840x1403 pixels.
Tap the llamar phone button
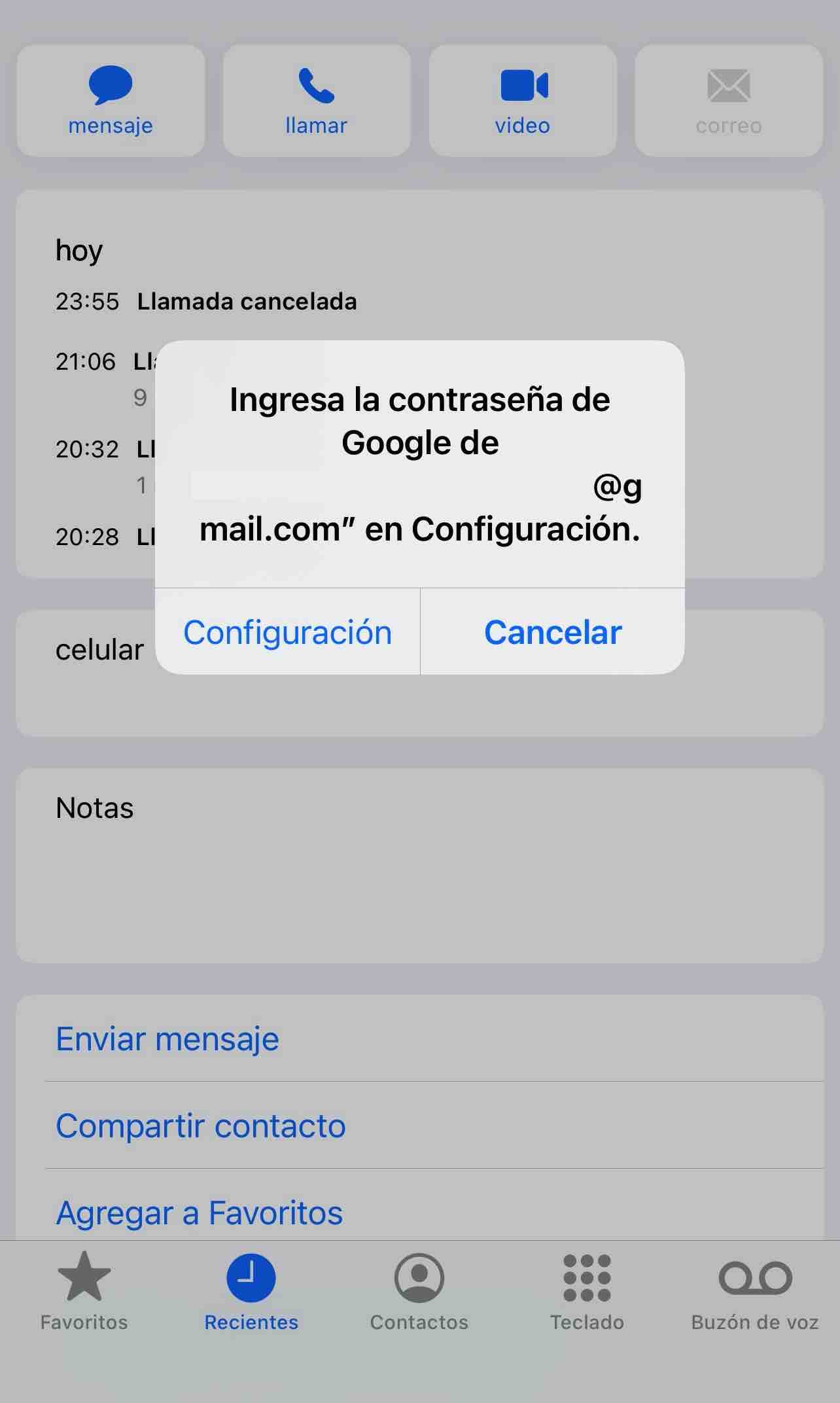pyautogui.click(x=317, y=101)
